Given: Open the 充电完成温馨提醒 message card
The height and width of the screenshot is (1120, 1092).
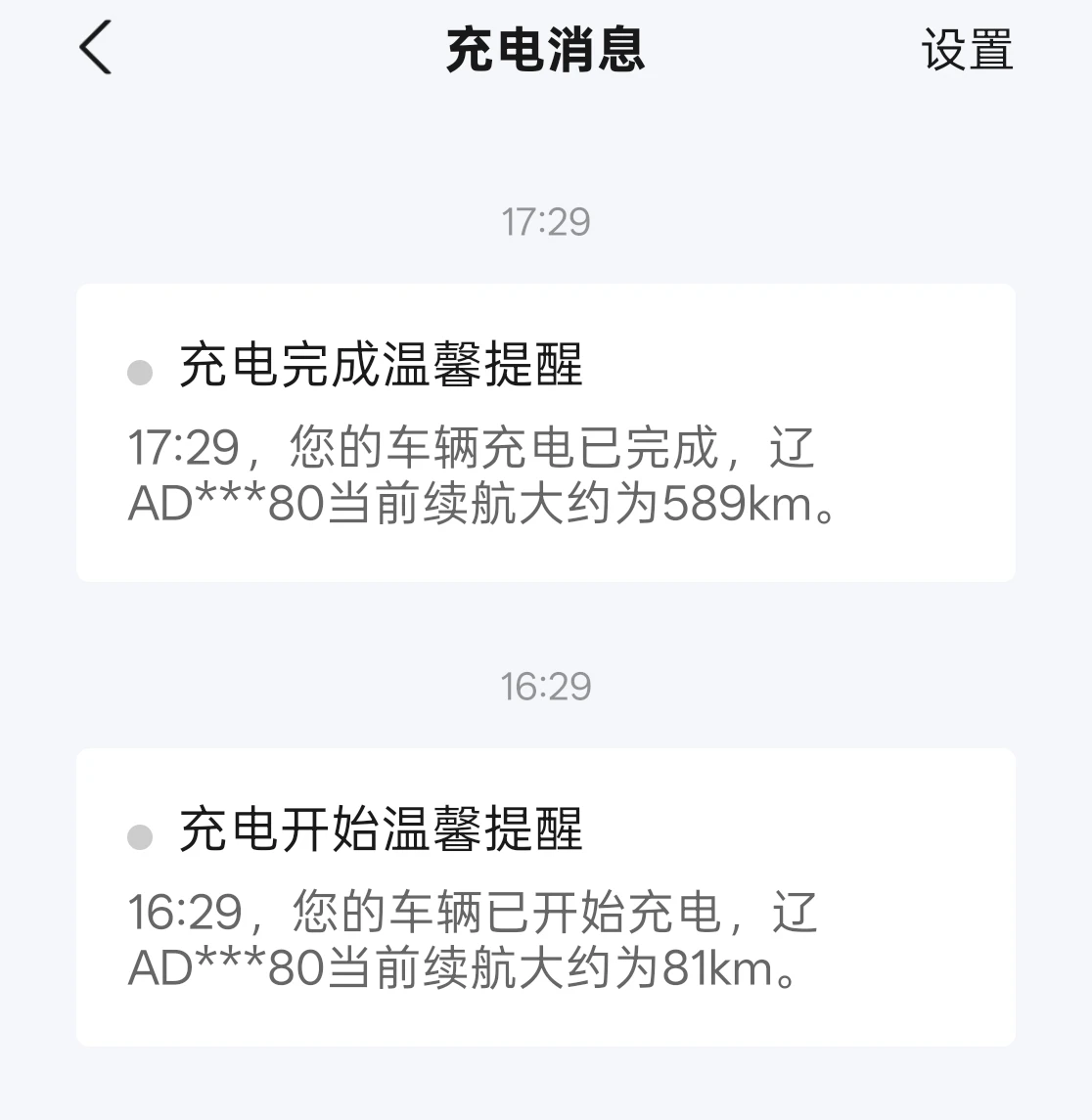Looking at the screenshot, I should pos(545,432).
